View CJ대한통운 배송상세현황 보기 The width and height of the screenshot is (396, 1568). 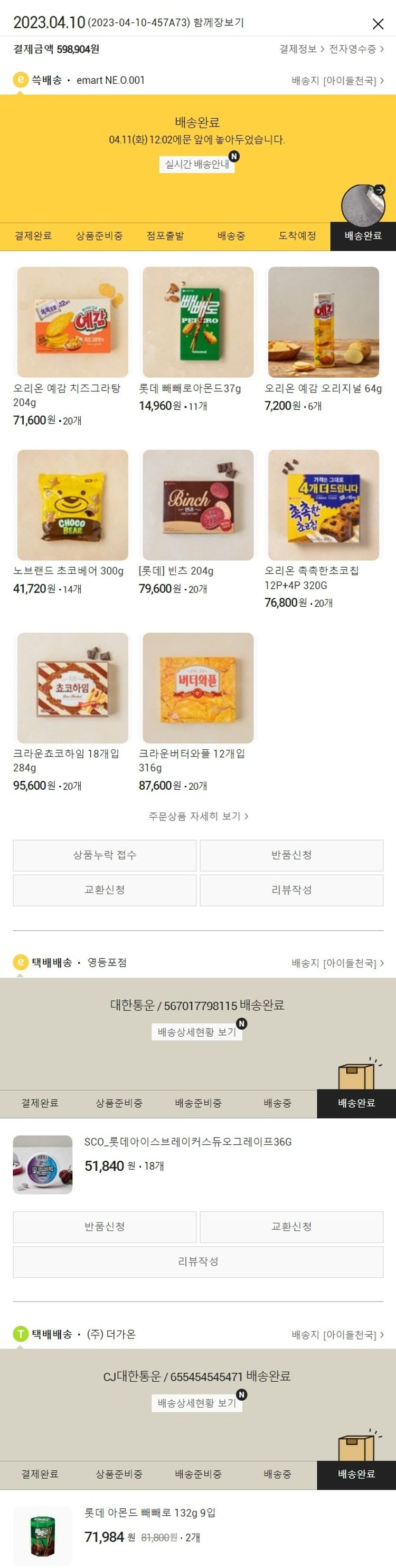pos(197,1402)
